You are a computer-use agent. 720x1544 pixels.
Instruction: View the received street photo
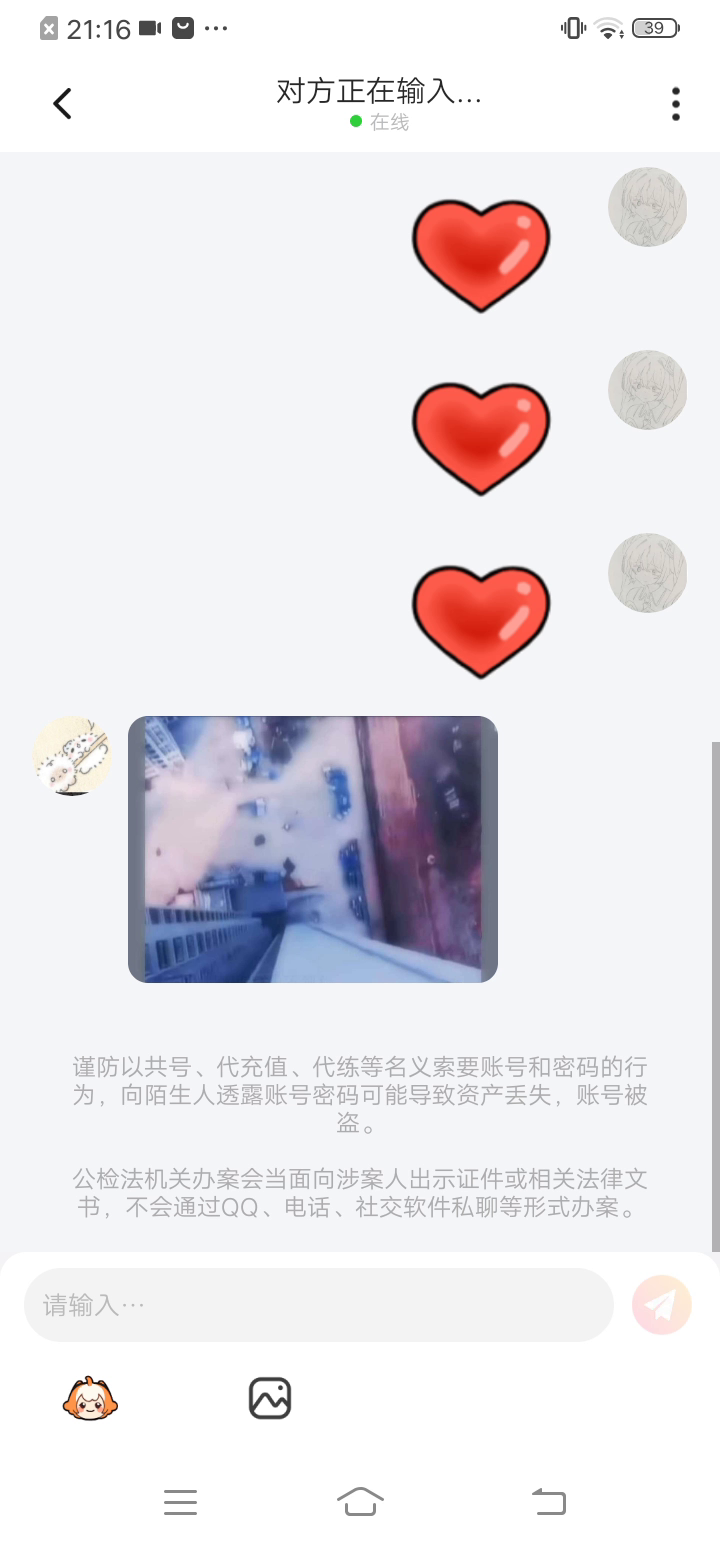click(x=312, y=849)
